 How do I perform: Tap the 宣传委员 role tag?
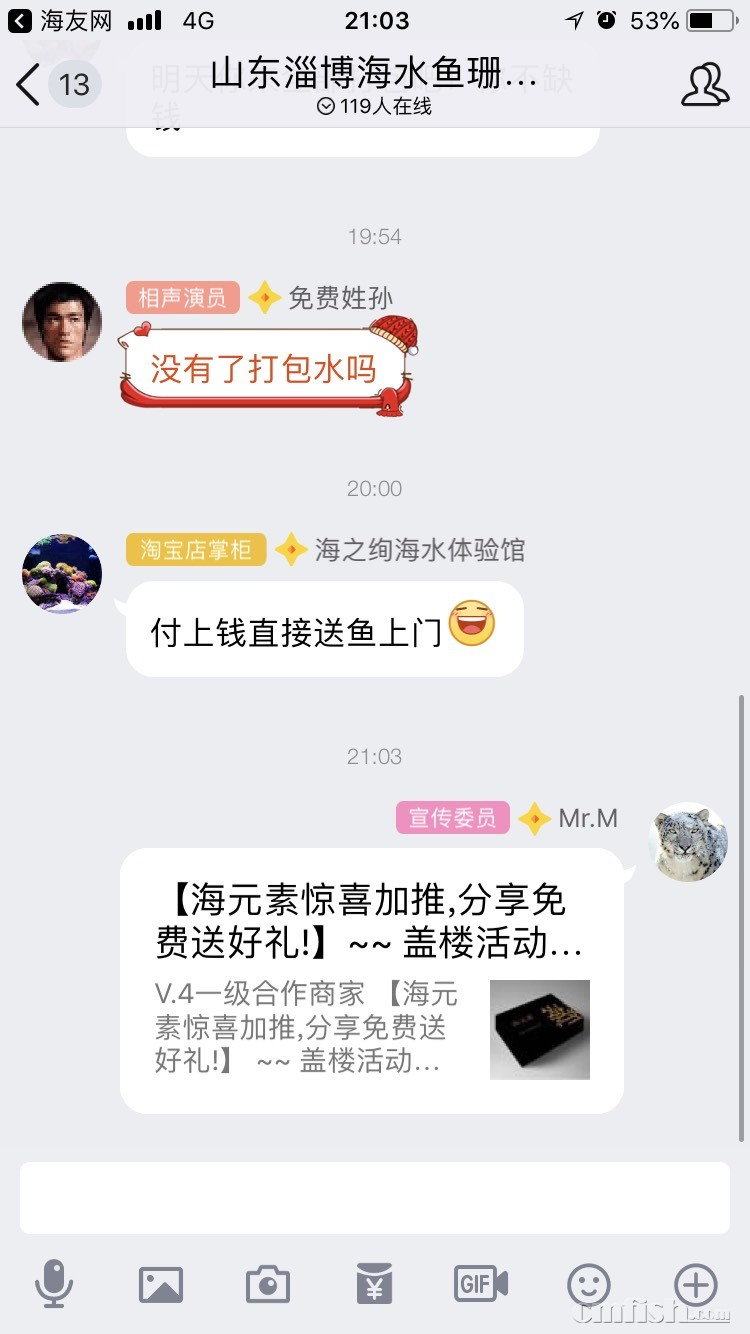pos(451,817)
